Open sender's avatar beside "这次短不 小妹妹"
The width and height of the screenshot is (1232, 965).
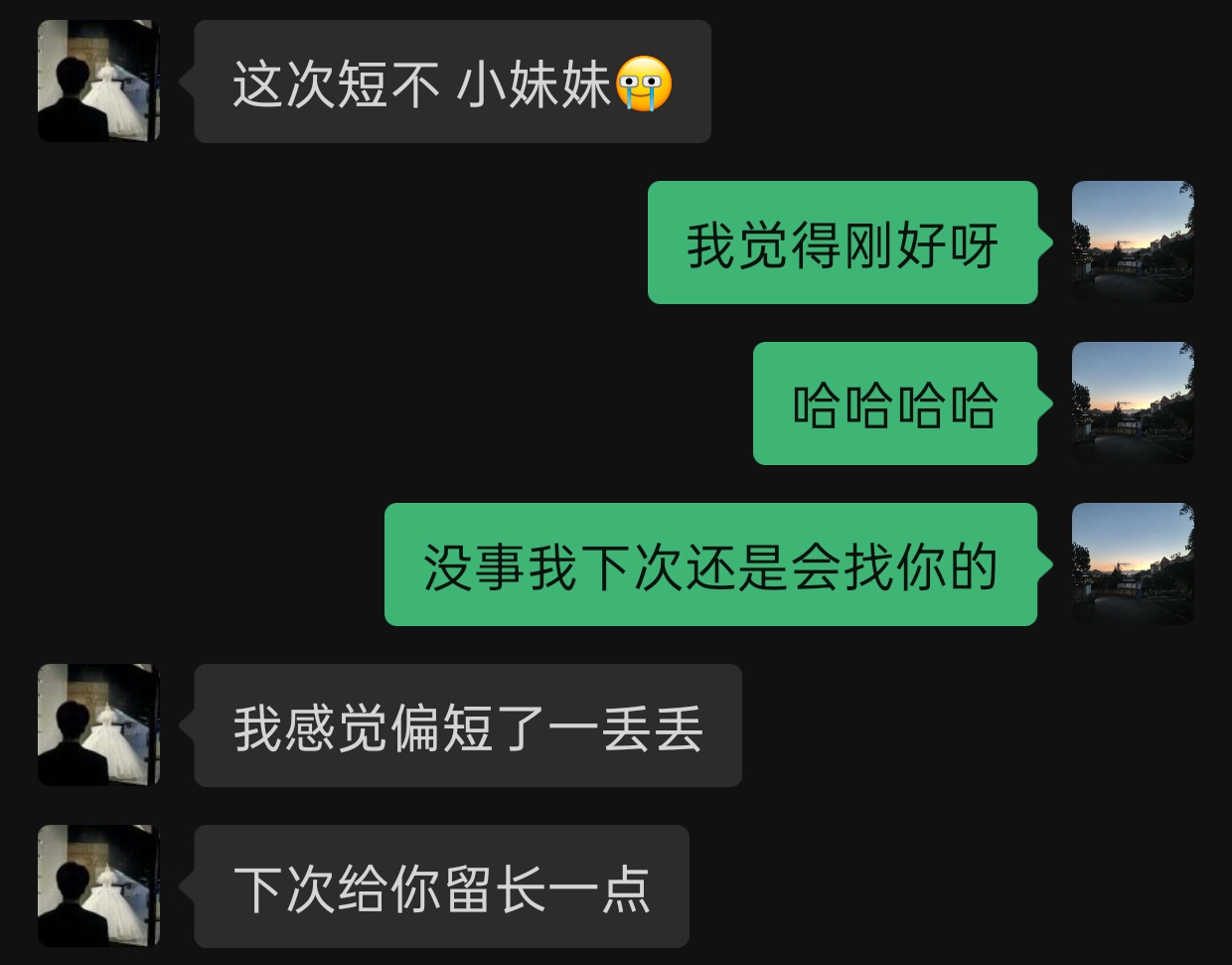(x=98, y=80)
